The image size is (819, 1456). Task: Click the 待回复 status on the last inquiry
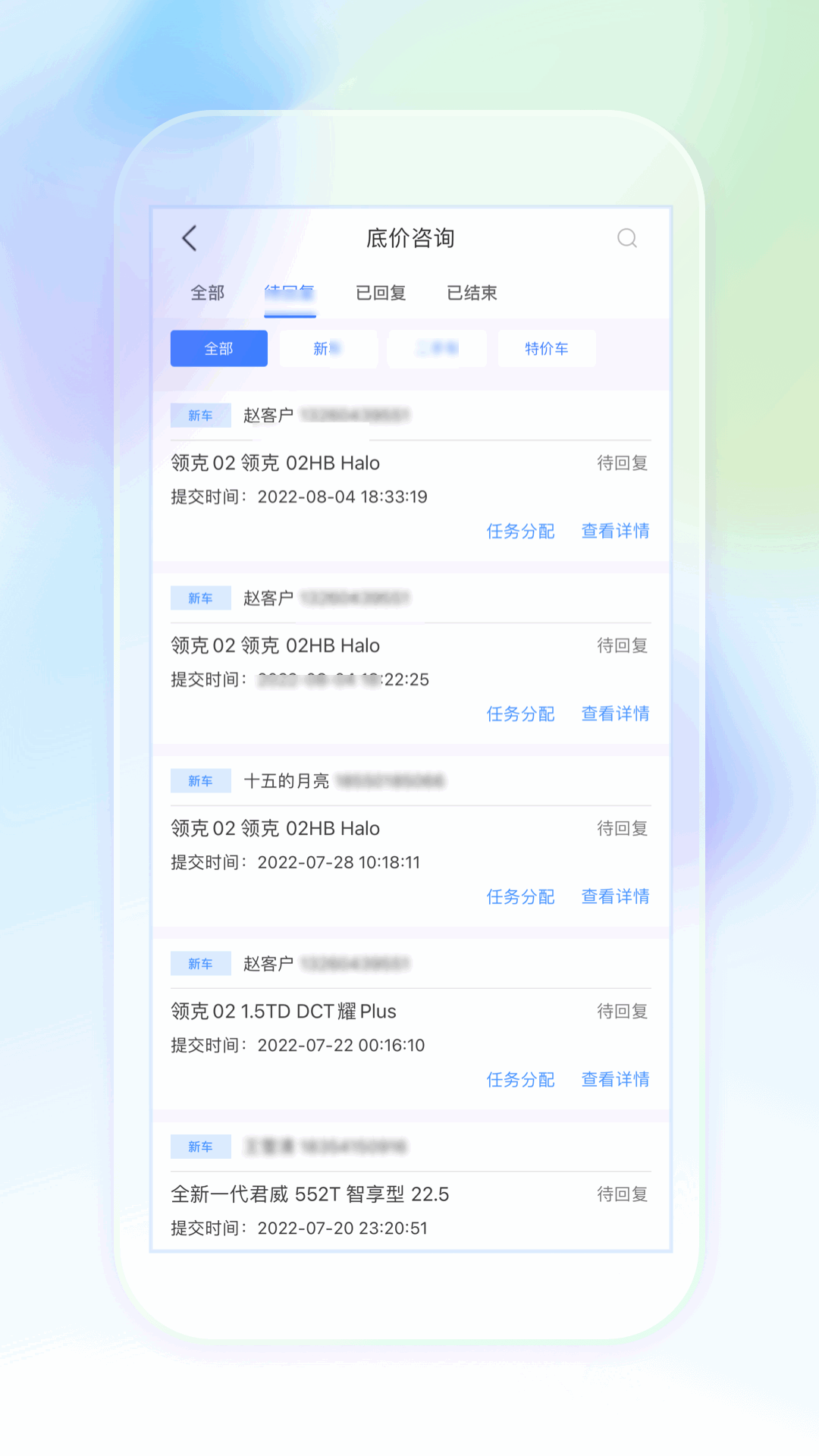pos(622,1194)
